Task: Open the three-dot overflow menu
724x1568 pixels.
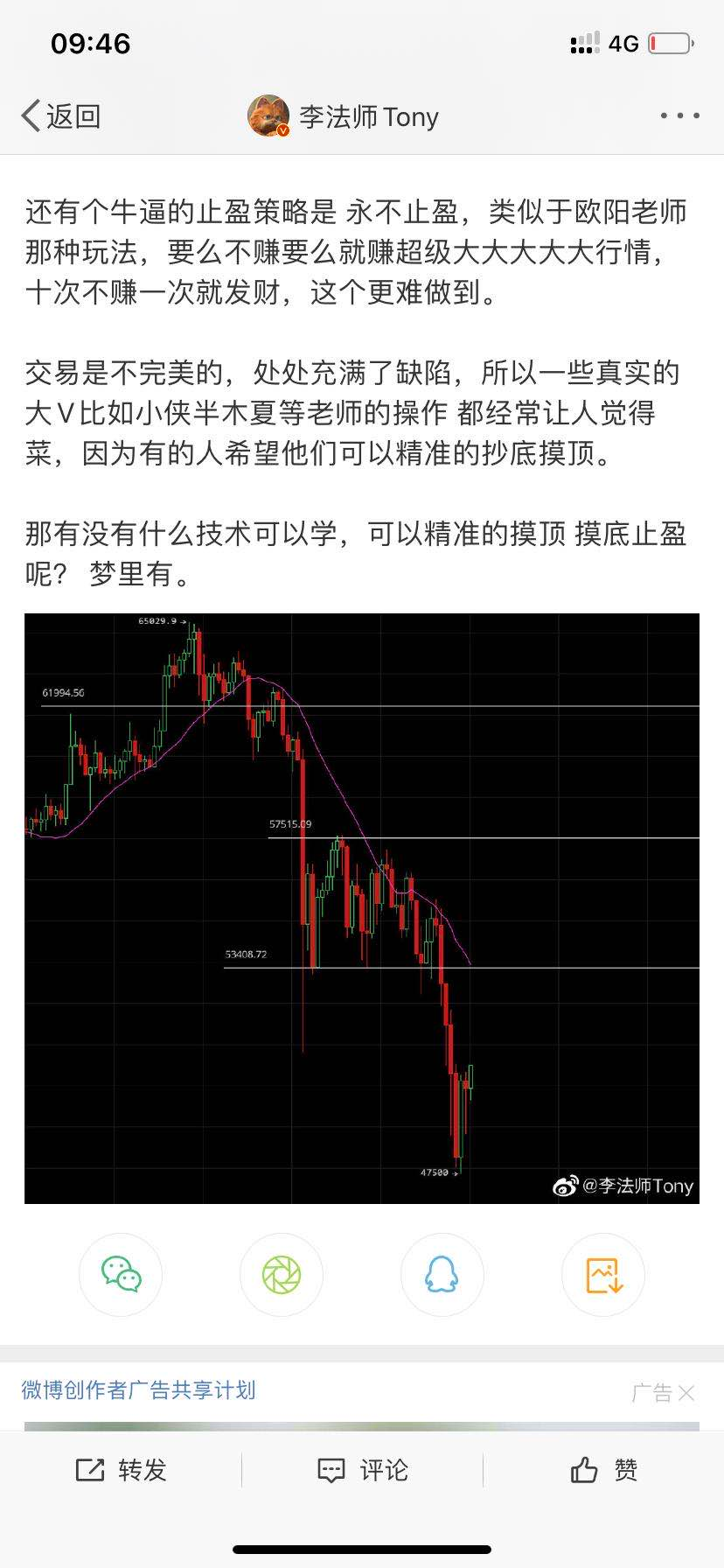Action: (x=679, y=115)
